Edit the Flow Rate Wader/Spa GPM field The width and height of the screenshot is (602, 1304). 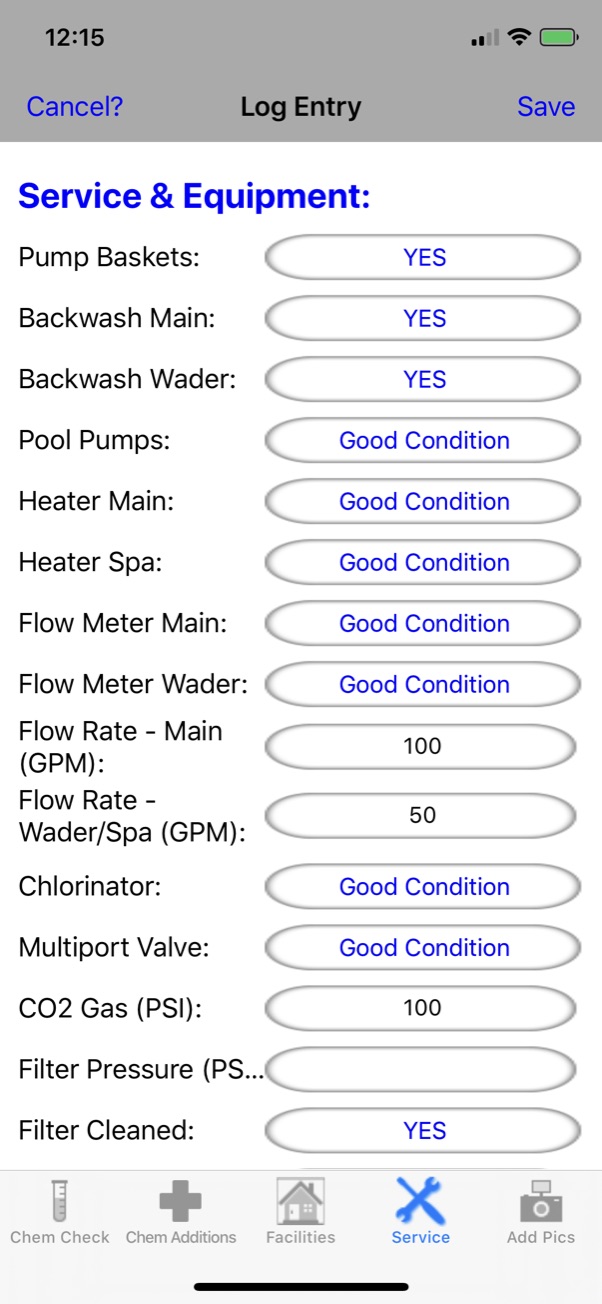[x=421, y=816]
